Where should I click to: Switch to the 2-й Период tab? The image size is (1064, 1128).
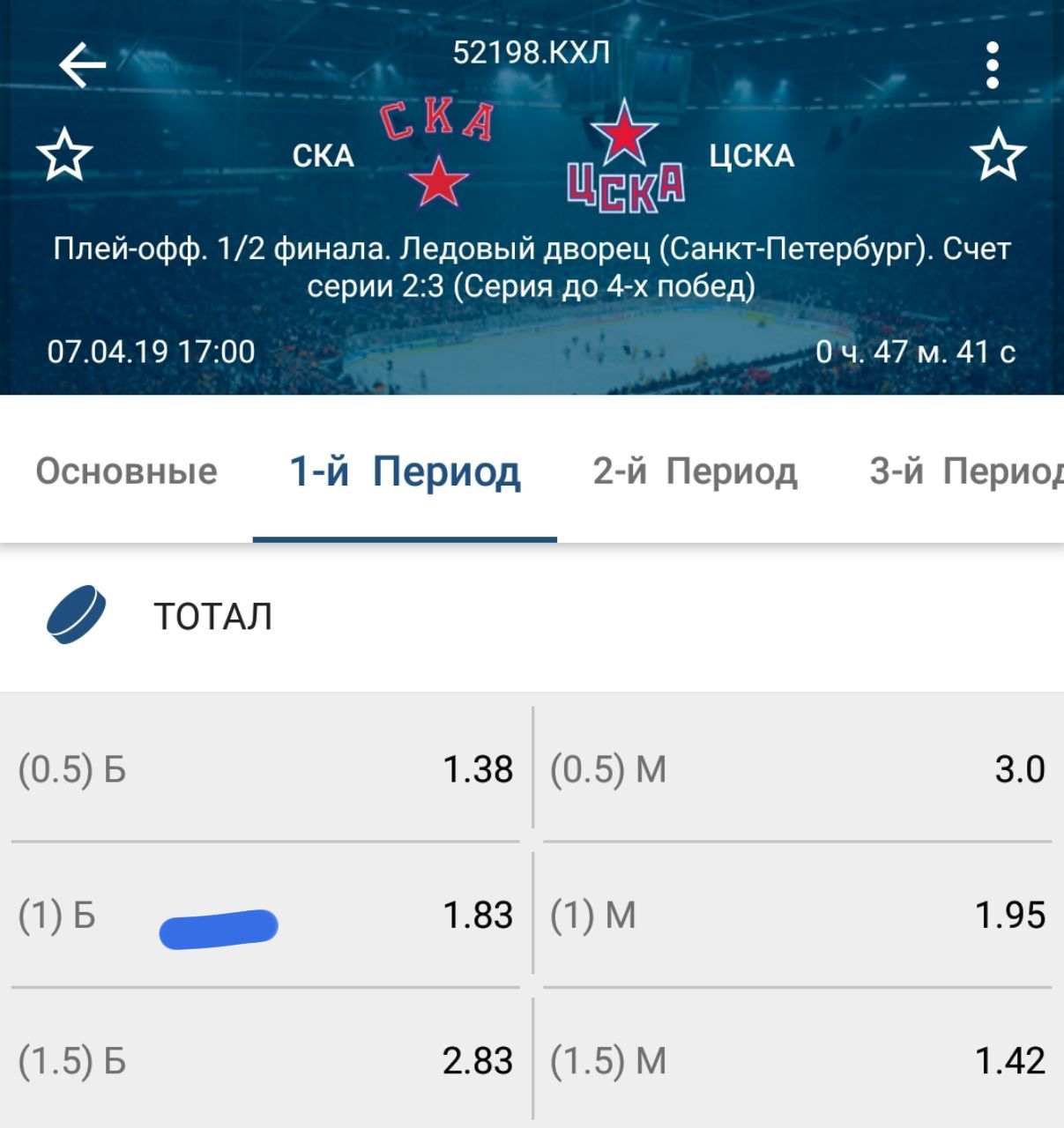point(695,471)
